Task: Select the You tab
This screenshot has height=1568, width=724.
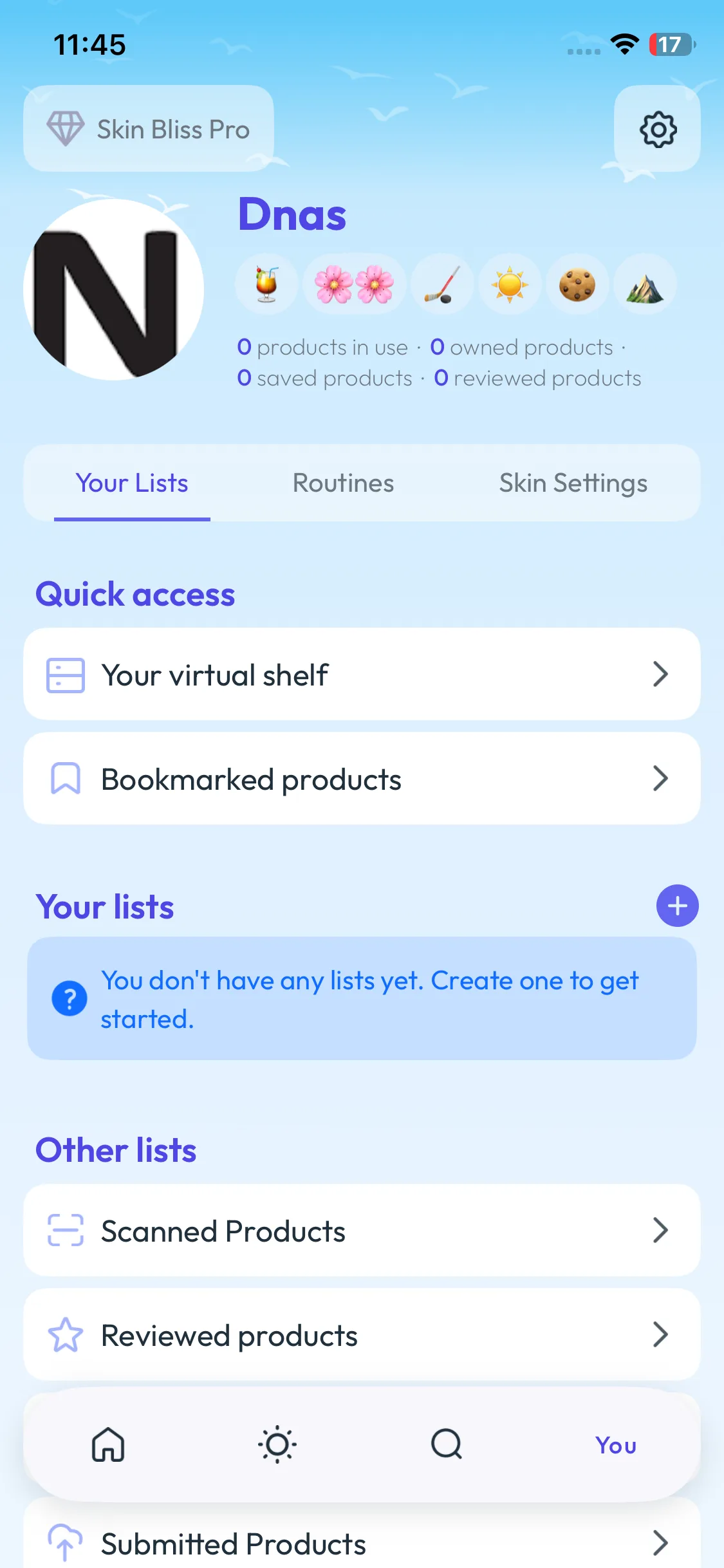Action: pyautogui.click(x=615, y=1445)
